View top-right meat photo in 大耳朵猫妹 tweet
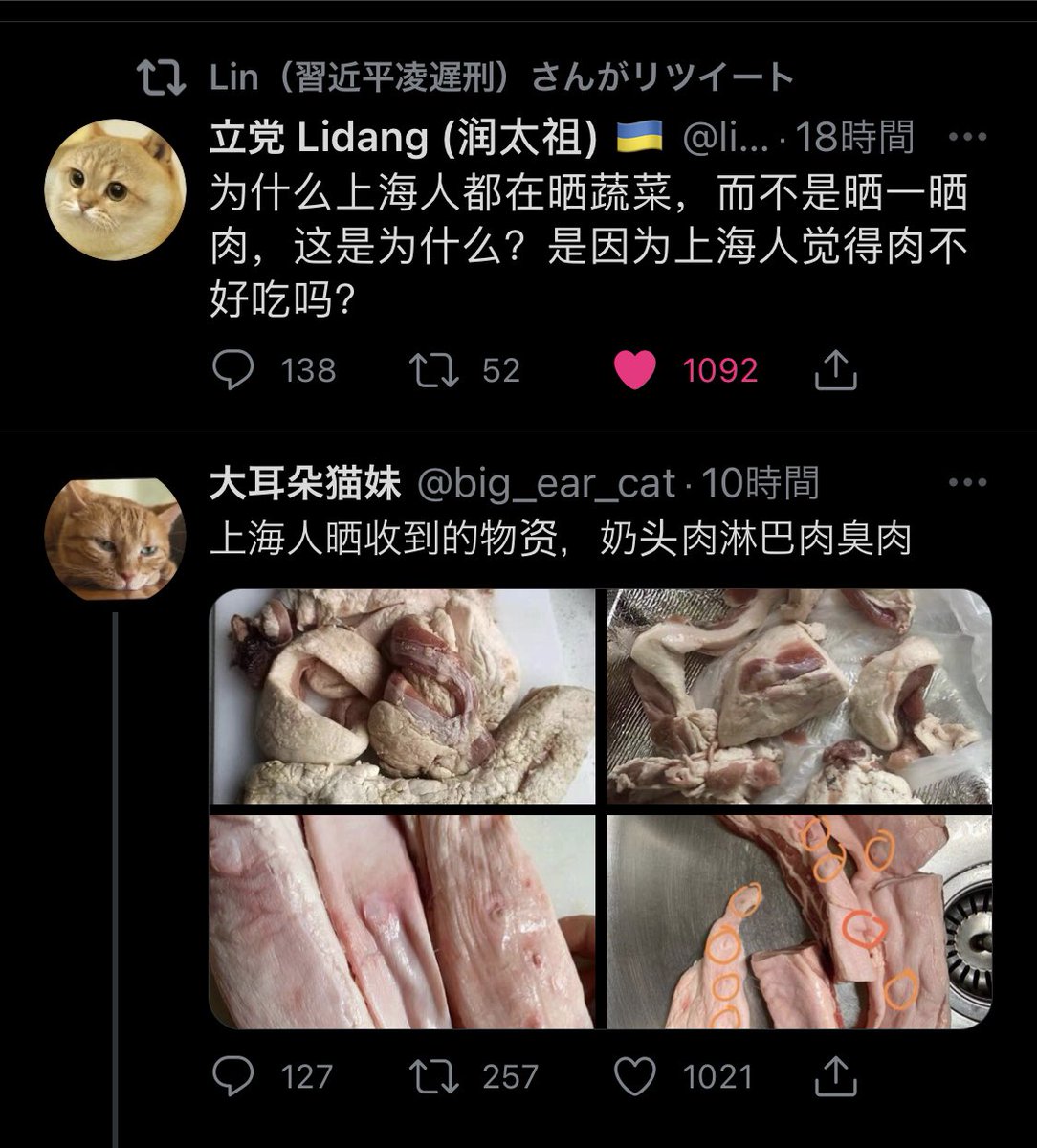Image resolution: width=1037 pixels, height=1148 pixels. coord(799,696)
